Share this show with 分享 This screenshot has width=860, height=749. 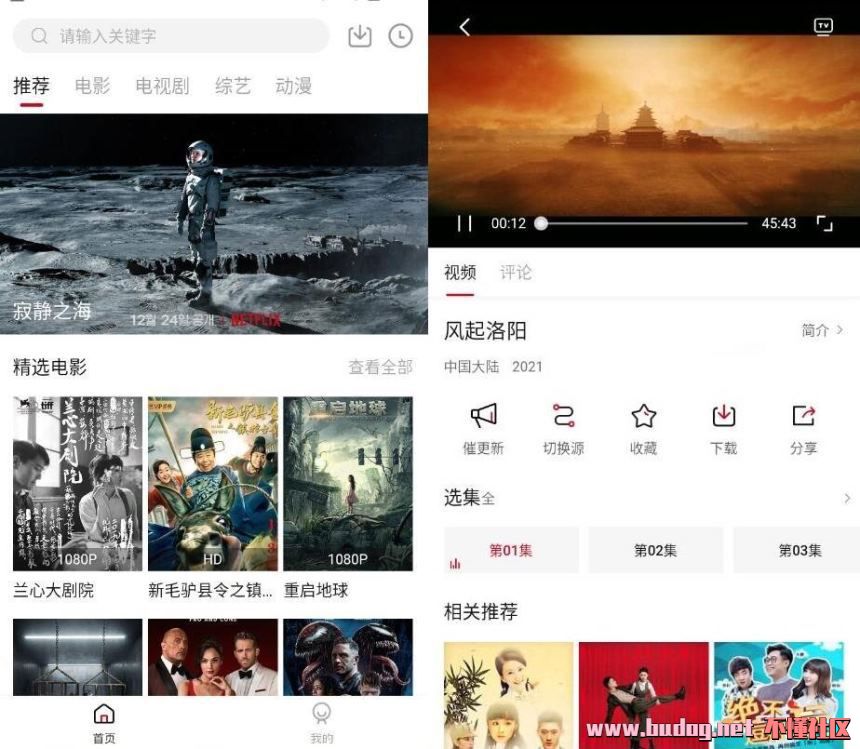point(803,428)
